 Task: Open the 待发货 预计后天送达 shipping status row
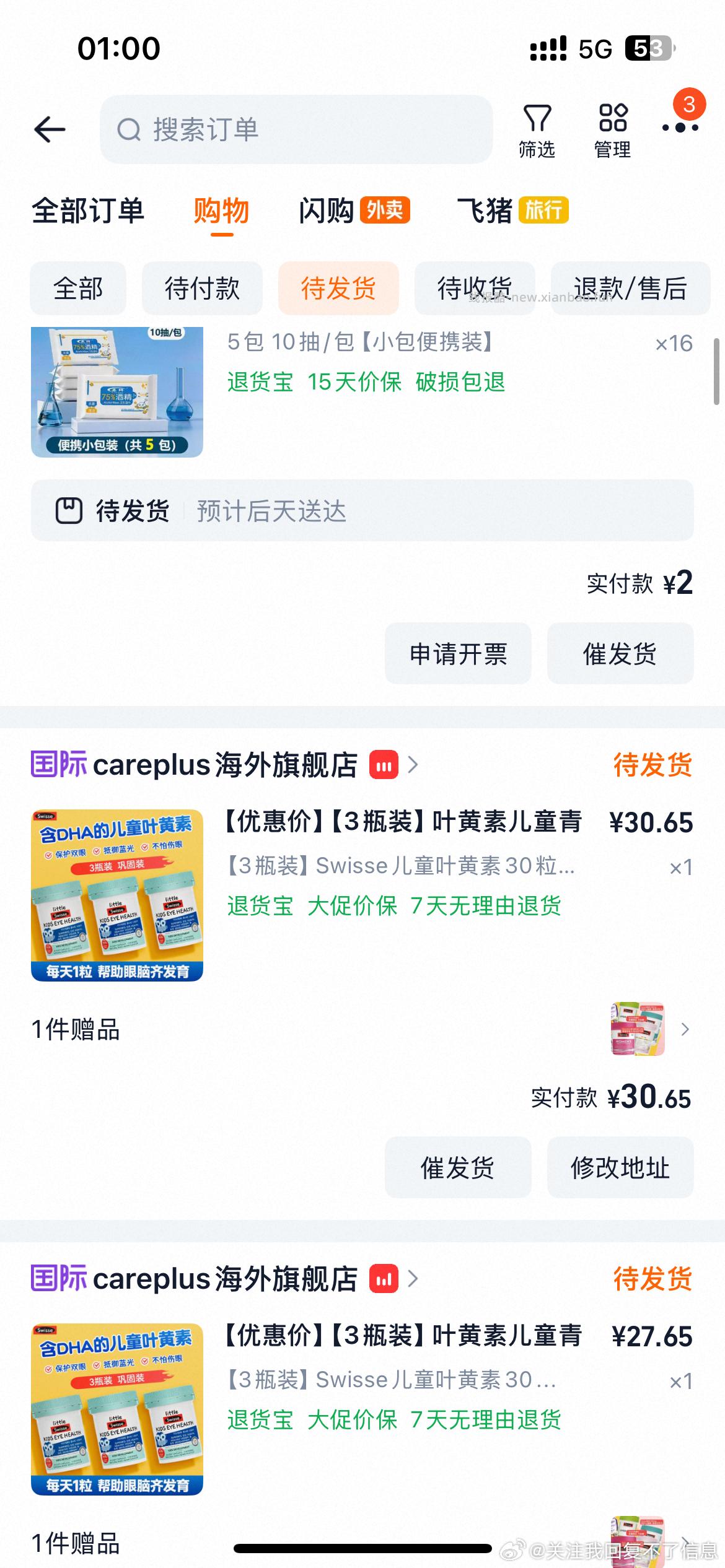click(x=362, y=511)
